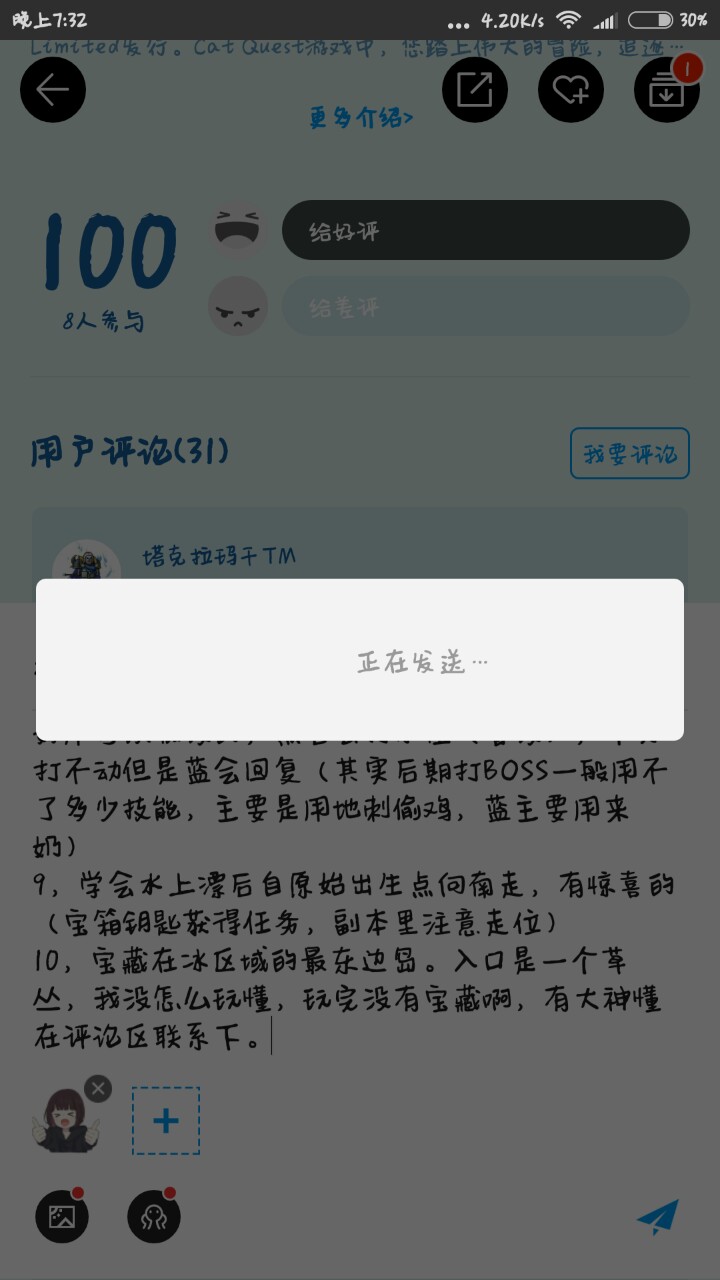
Task: Remove the attached avatar image
Action: tap(98, 1089)
